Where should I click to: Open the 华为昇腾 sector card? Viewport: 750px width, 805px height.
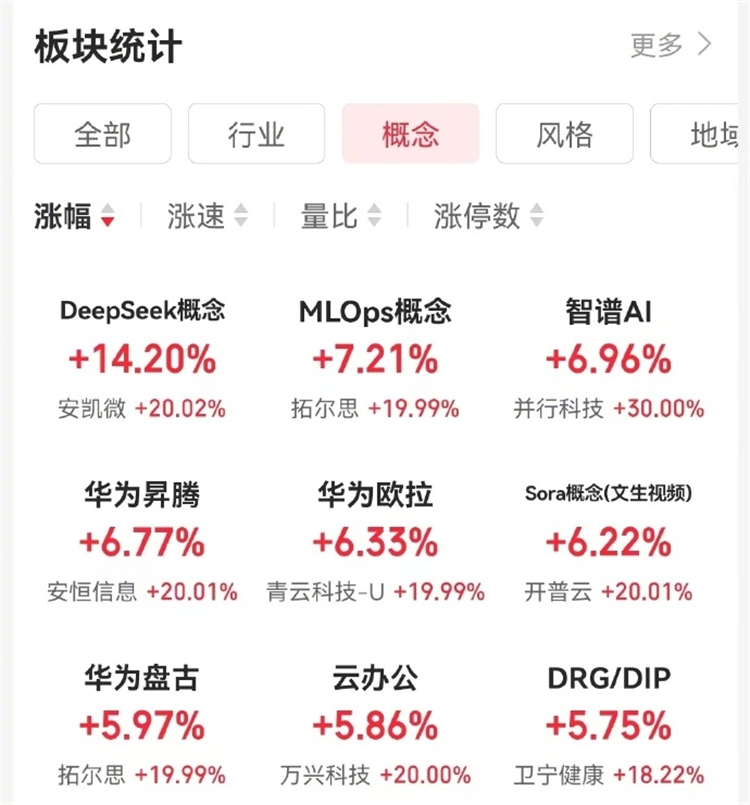[x=142, y=542]
